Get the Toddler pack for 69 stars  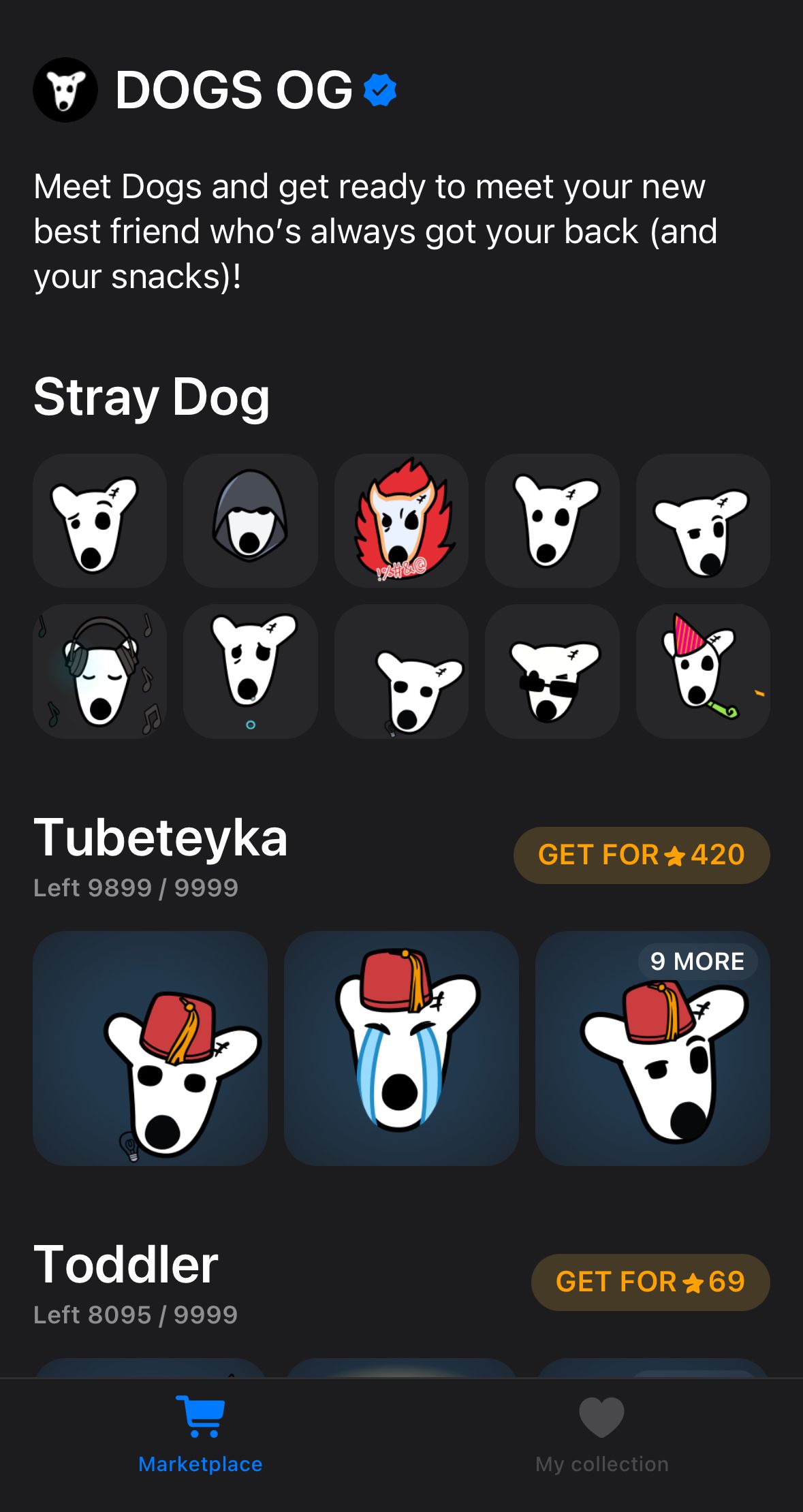(650, 1282)
